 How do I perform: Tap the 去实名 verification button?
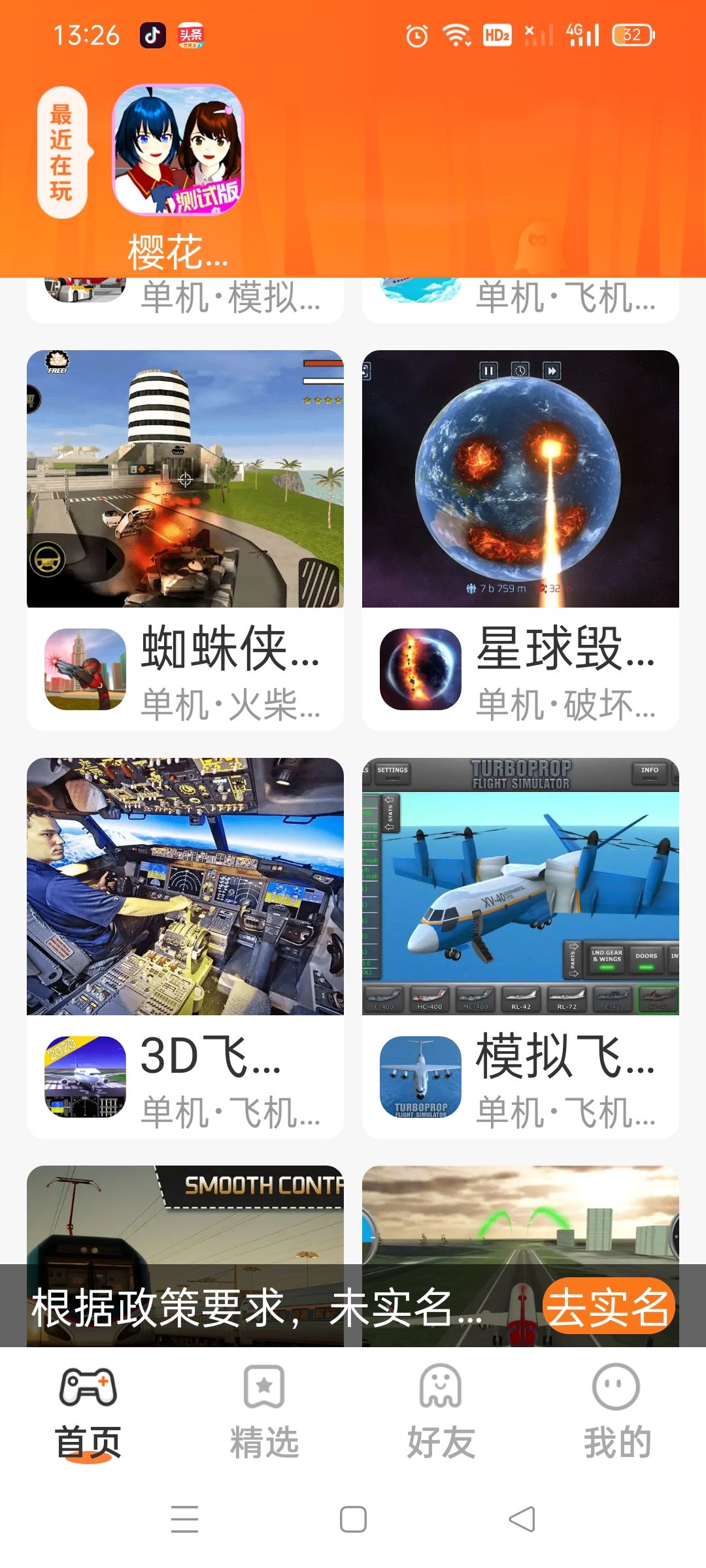pos(608,1307)
